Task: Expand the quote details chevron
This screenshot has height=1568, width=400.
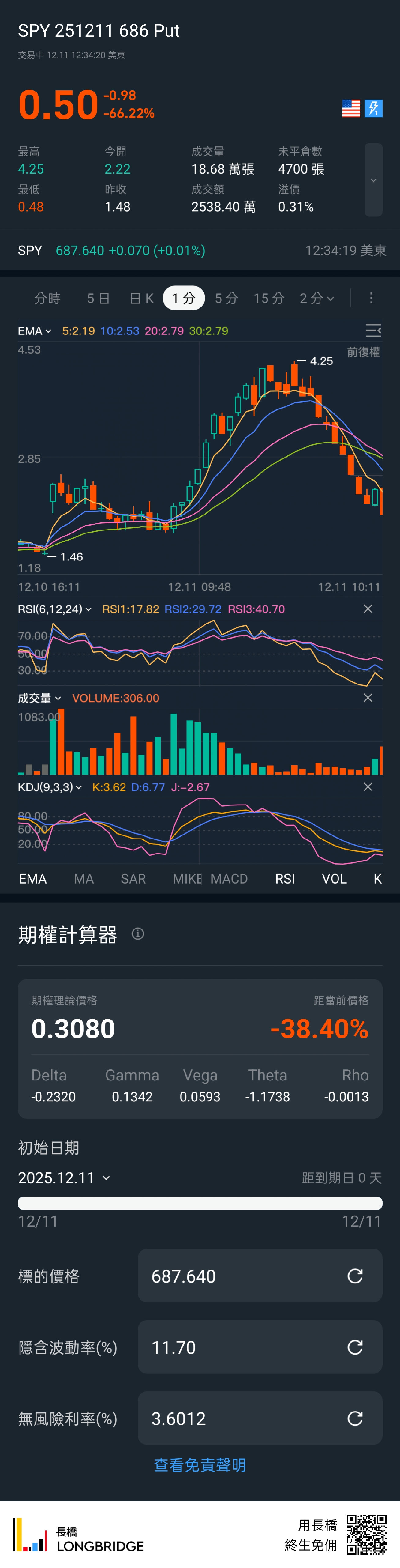Action: click(373, 180)
